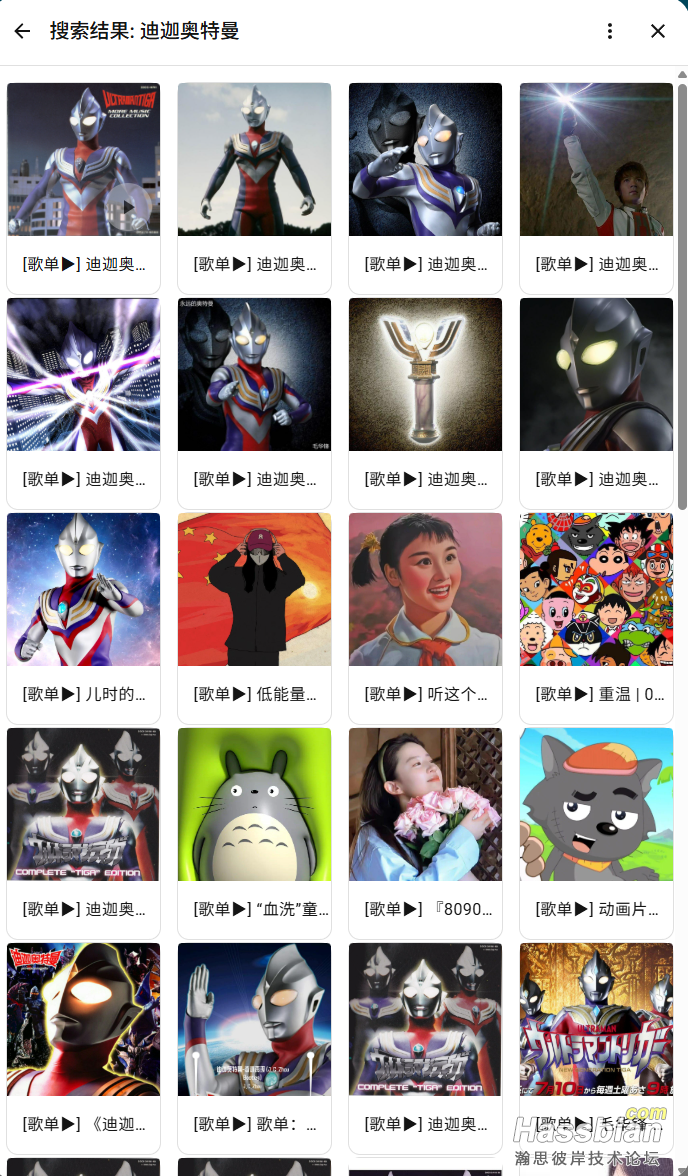Open the 『8090 playlist card
Screen dimensions: 688x1176
tap(425, 832)
